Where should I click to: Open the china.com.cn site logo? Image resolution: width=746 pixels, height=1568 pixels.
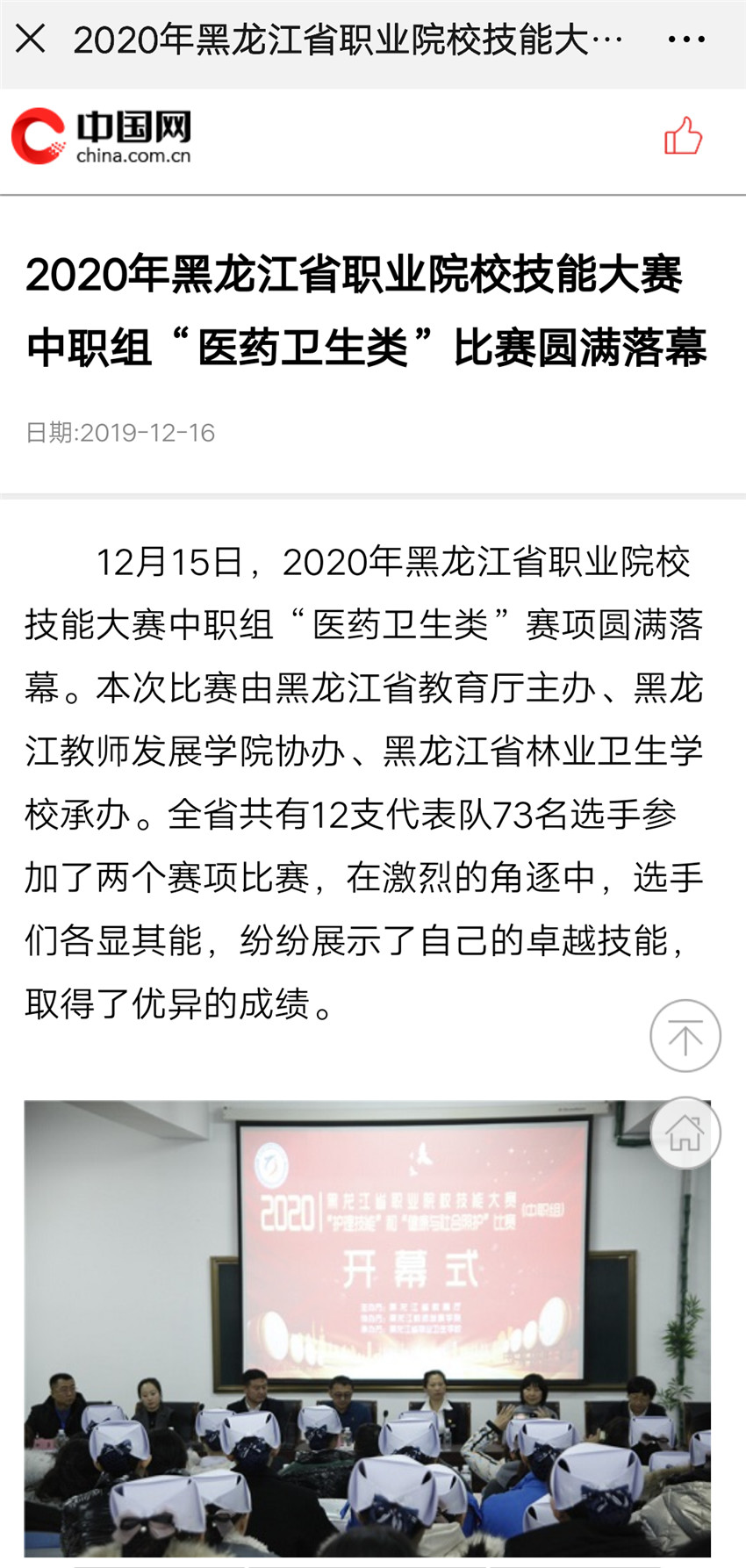click(x=102, y=137)
